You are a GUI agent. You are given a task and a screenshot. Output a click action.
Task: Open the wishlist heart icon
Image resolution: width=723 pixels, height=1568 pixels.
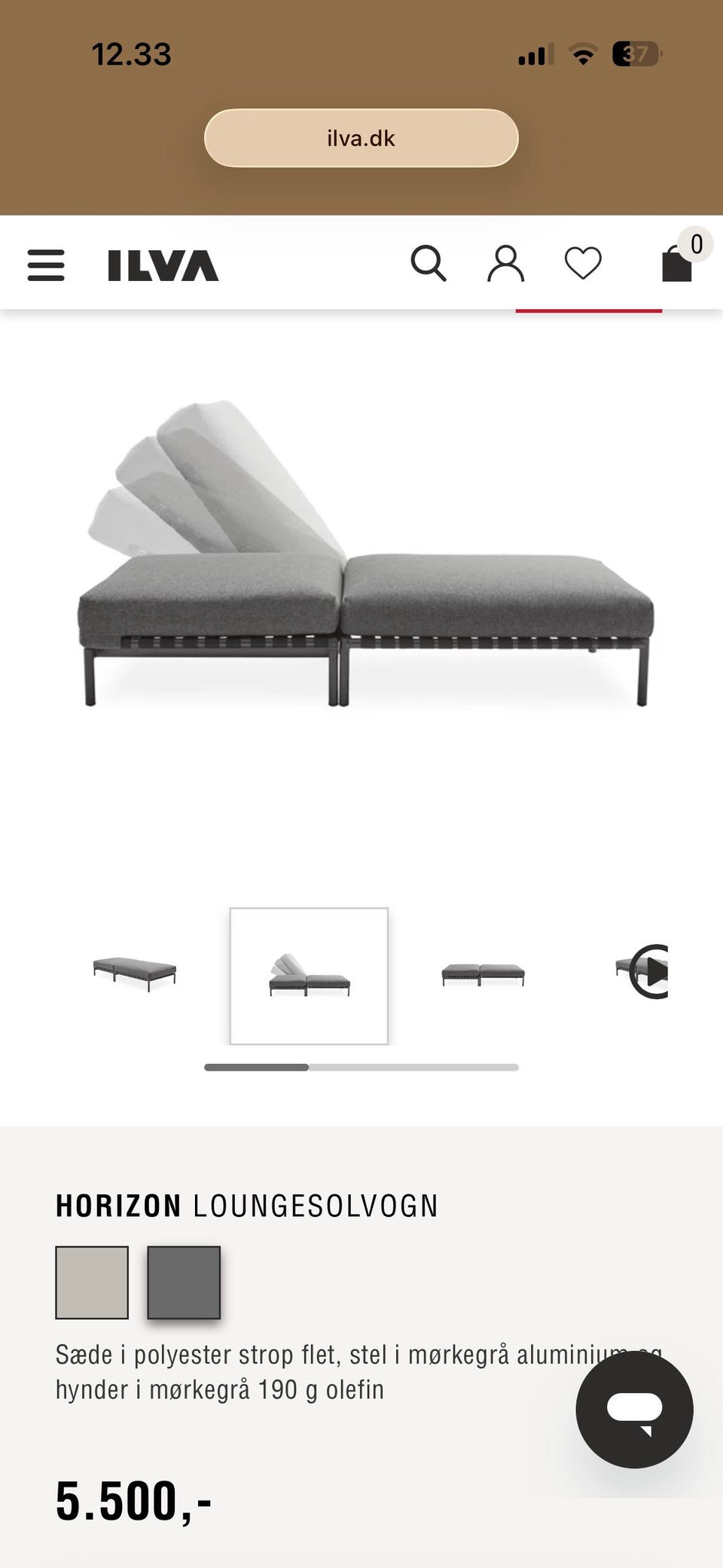tap(583, 264)
